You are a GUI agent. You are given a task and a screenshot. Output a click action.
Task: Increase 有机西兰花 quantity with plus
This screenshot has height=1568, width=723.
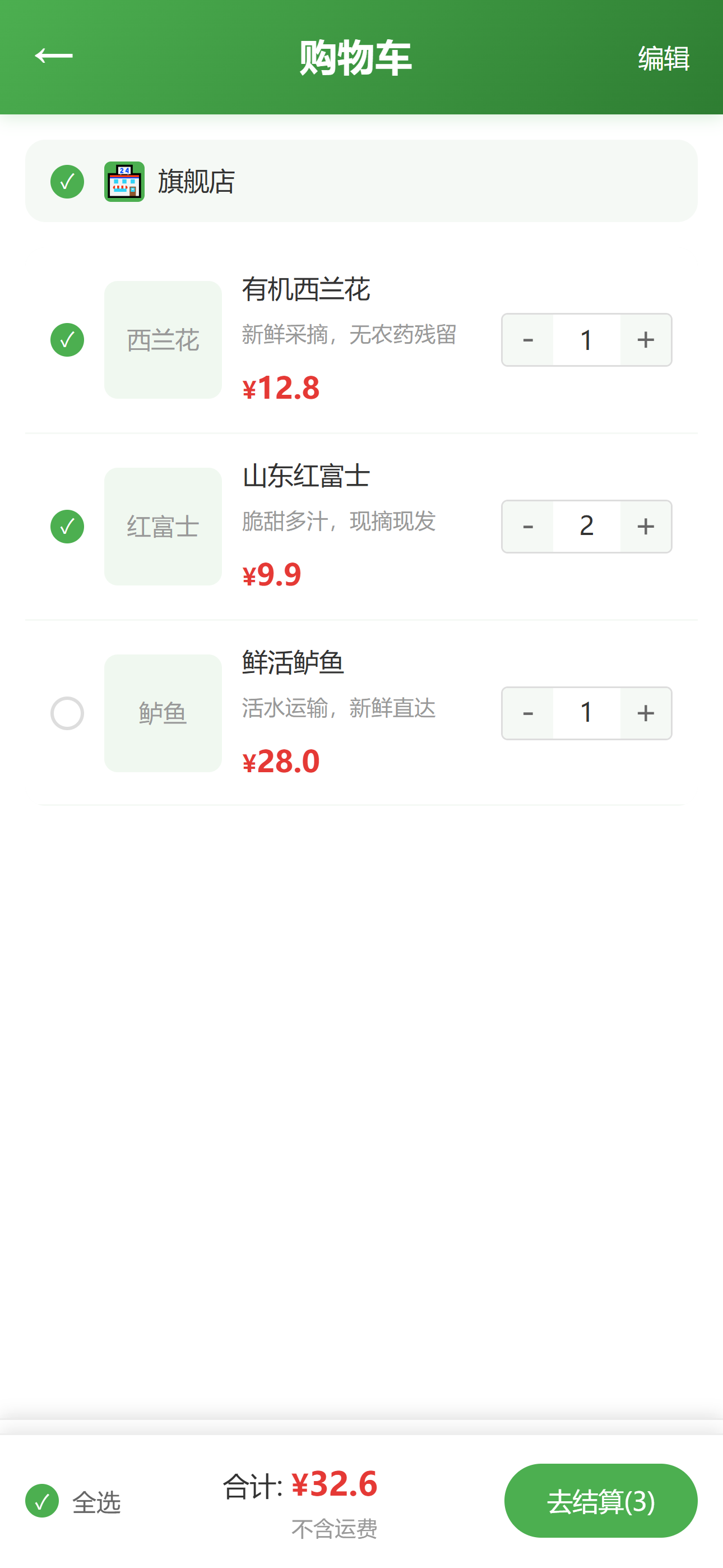(x=646, y=340)
